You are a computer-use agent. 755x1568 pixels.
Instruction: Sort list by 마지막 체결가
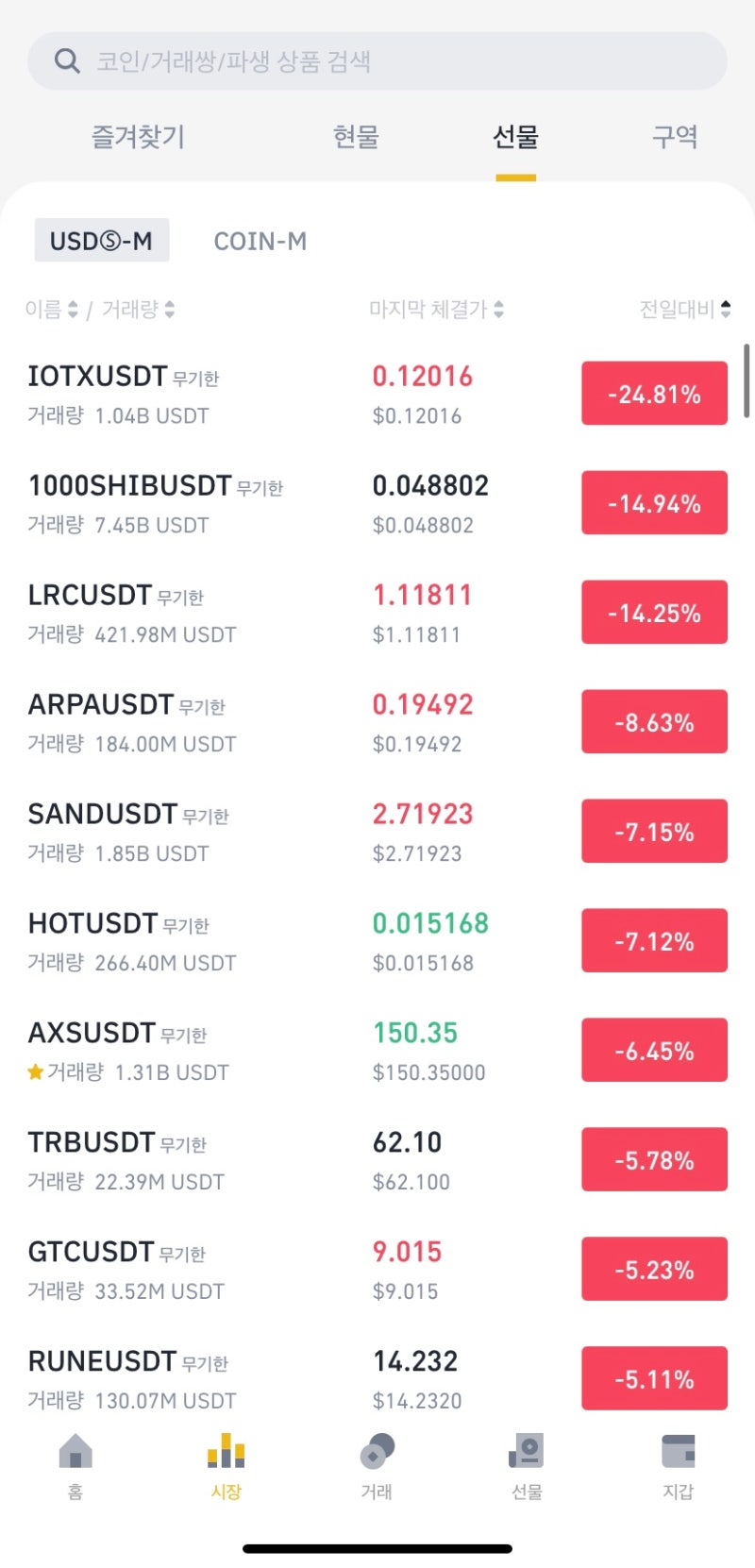coord(436,309)
